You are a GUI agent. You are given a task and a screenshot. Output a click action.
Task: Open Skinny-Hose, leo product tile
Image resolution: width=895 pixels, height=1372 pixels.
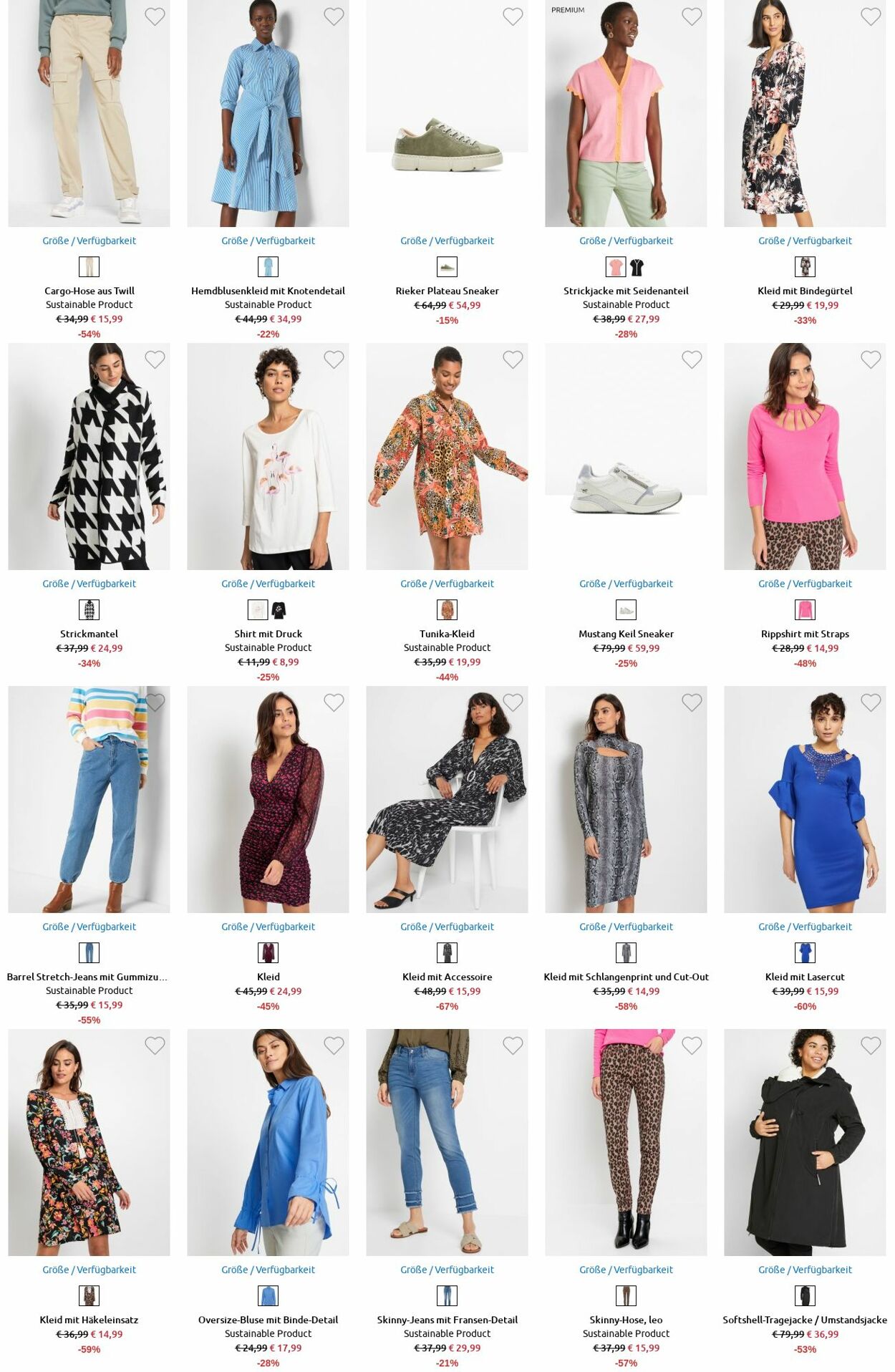pyautogui.click(x=626, y=1142)
